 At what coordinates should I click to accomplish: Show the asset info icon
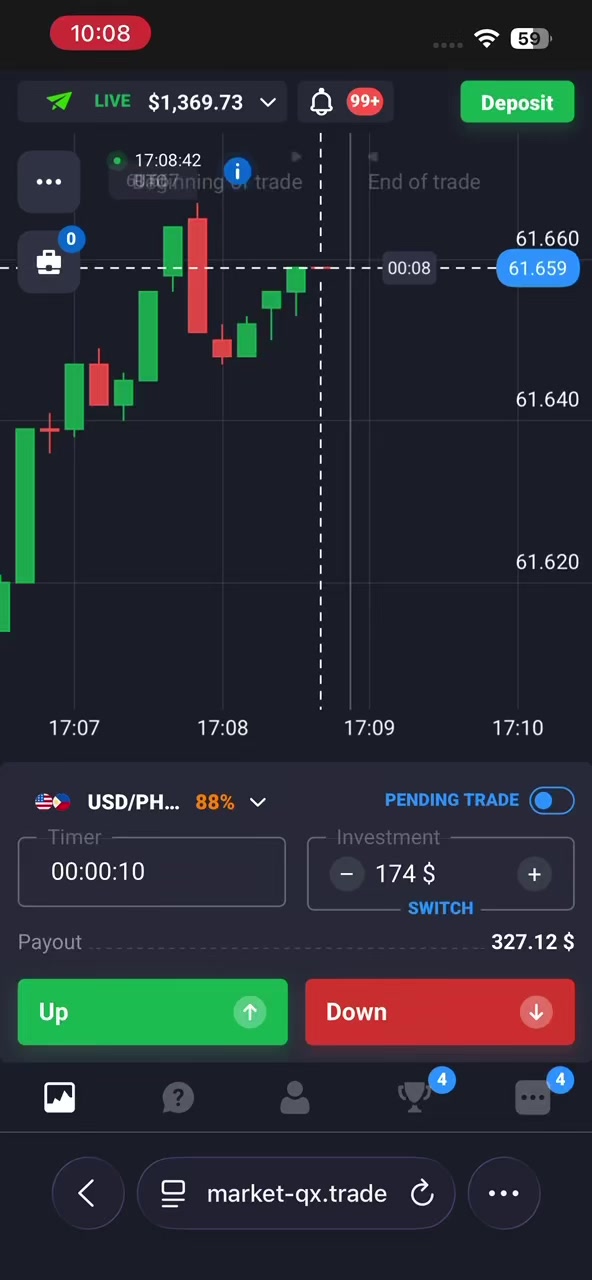237,171
